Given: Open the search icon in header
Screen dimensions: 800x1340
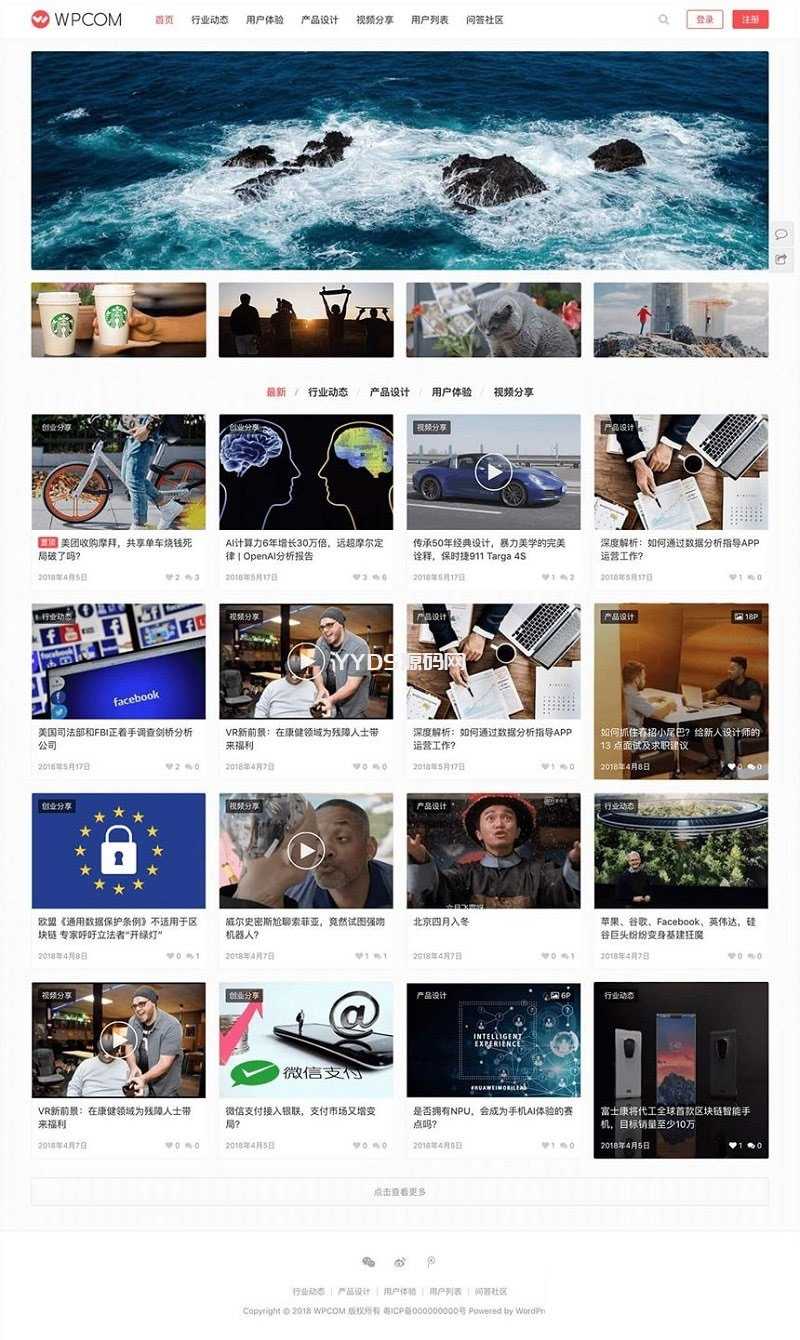Looking at the screenshot, I should 663,19.
